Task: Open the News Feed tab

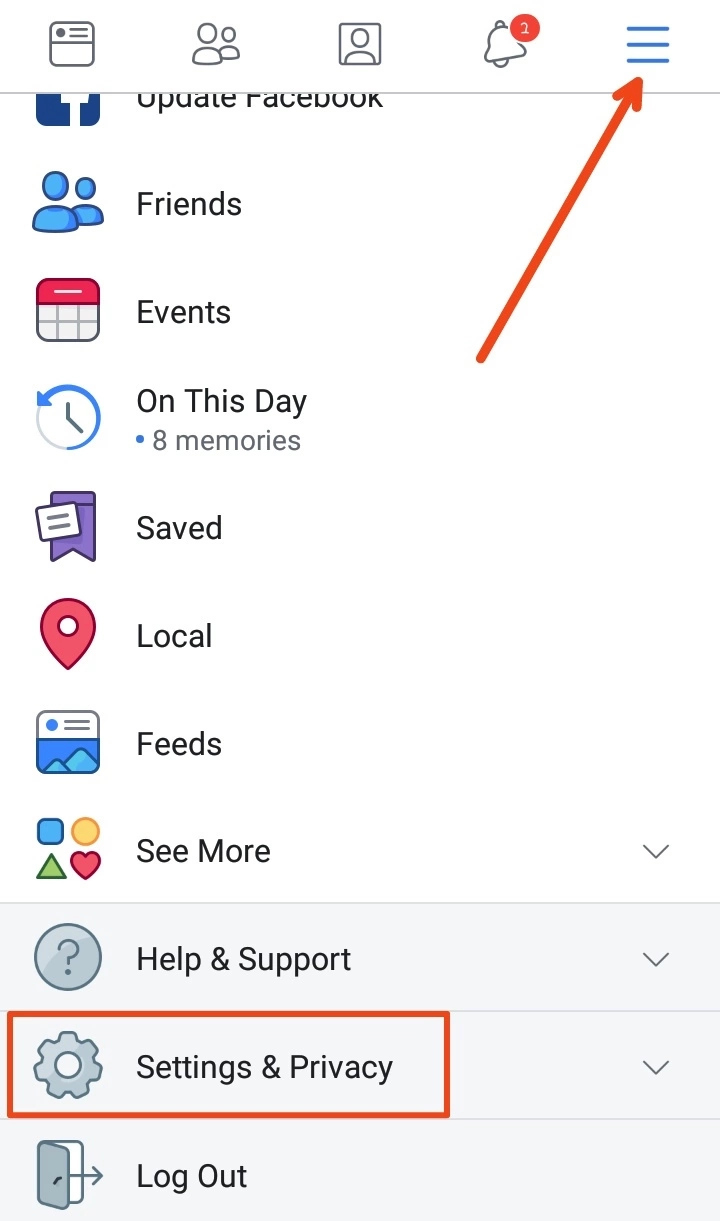Action: coord(71,44)
